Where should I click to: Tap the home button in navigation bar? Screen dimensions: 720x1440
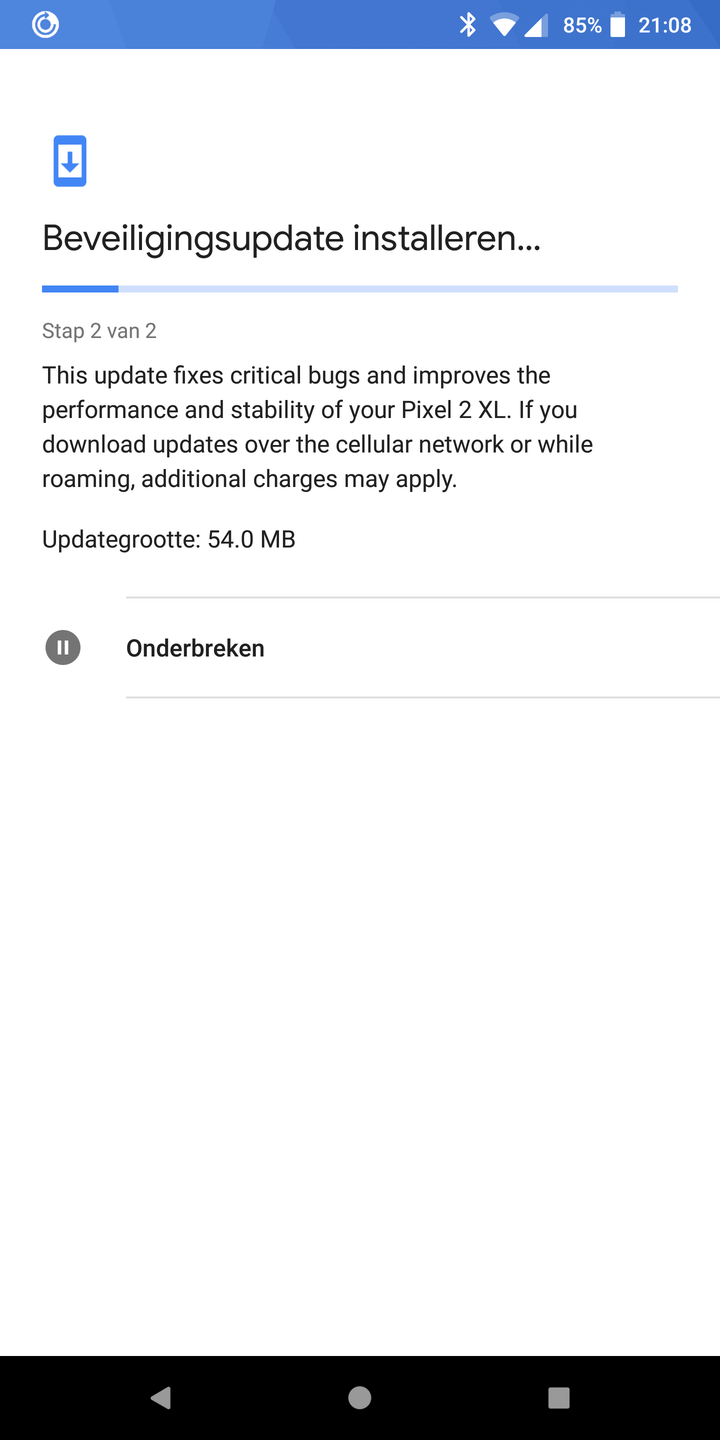pyautogui.click(x=360, y=1397)
